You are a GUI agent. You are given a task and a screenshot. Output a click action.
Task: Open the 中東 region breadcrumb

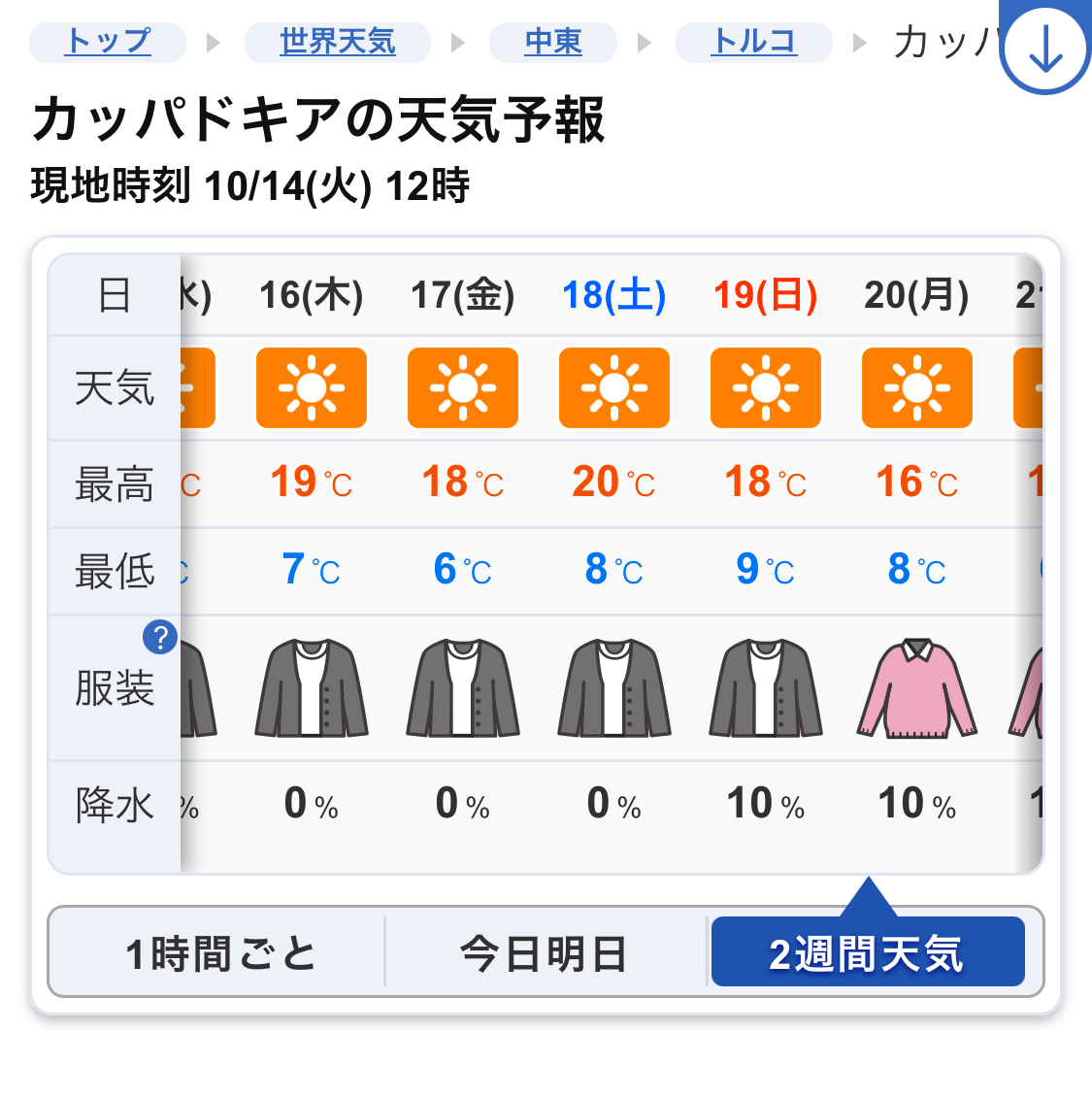[x=552, y=43]
